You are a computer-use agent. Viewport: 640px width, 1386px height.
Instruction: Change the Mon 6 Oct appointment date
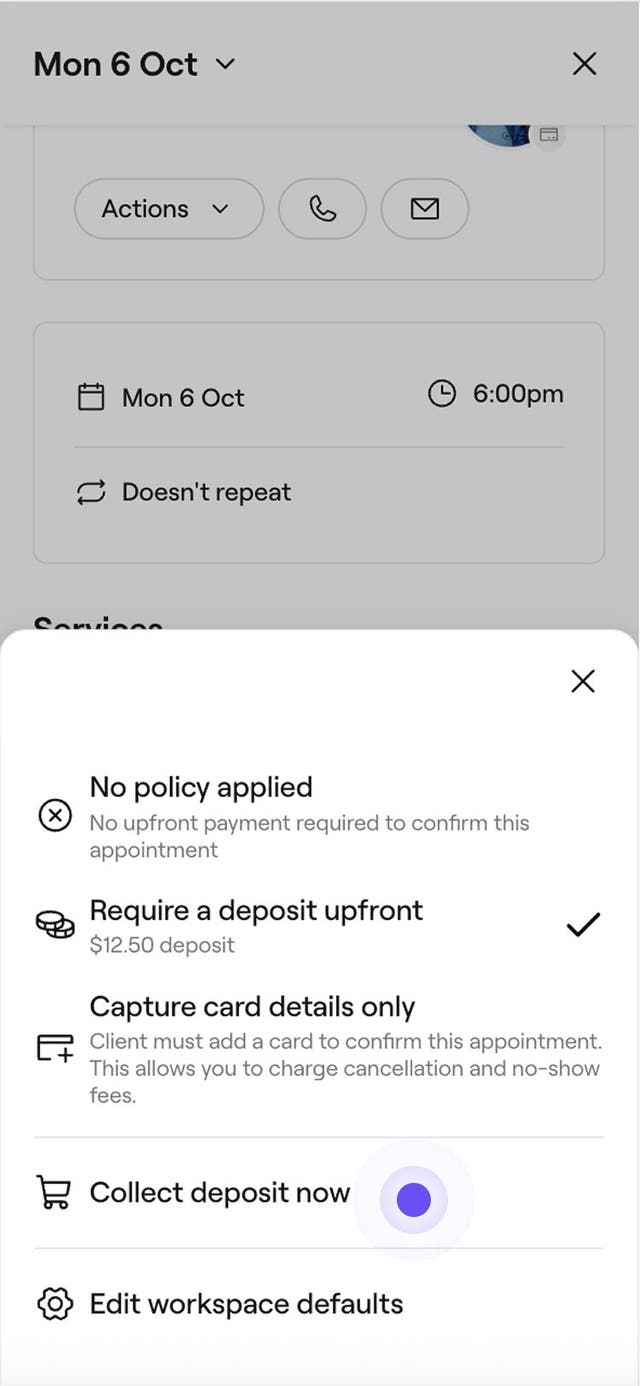(x=162, y=398)
